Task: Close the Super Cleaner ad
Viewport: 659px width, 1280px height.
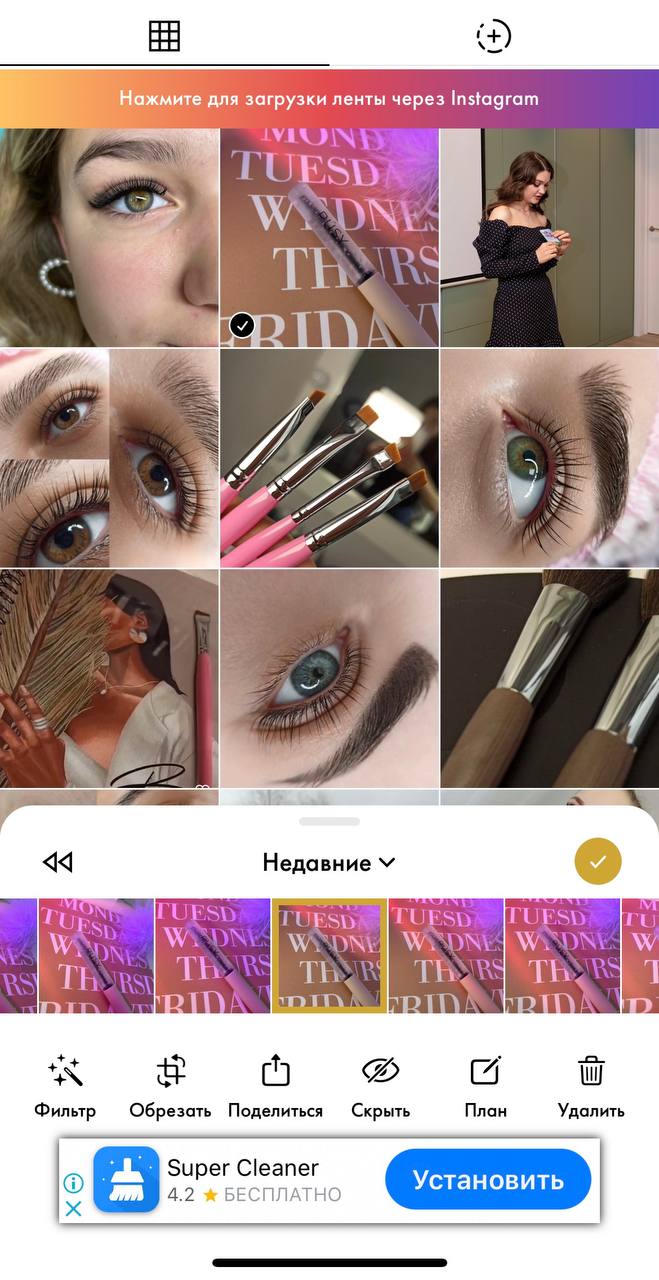Action: [73, 1209]
